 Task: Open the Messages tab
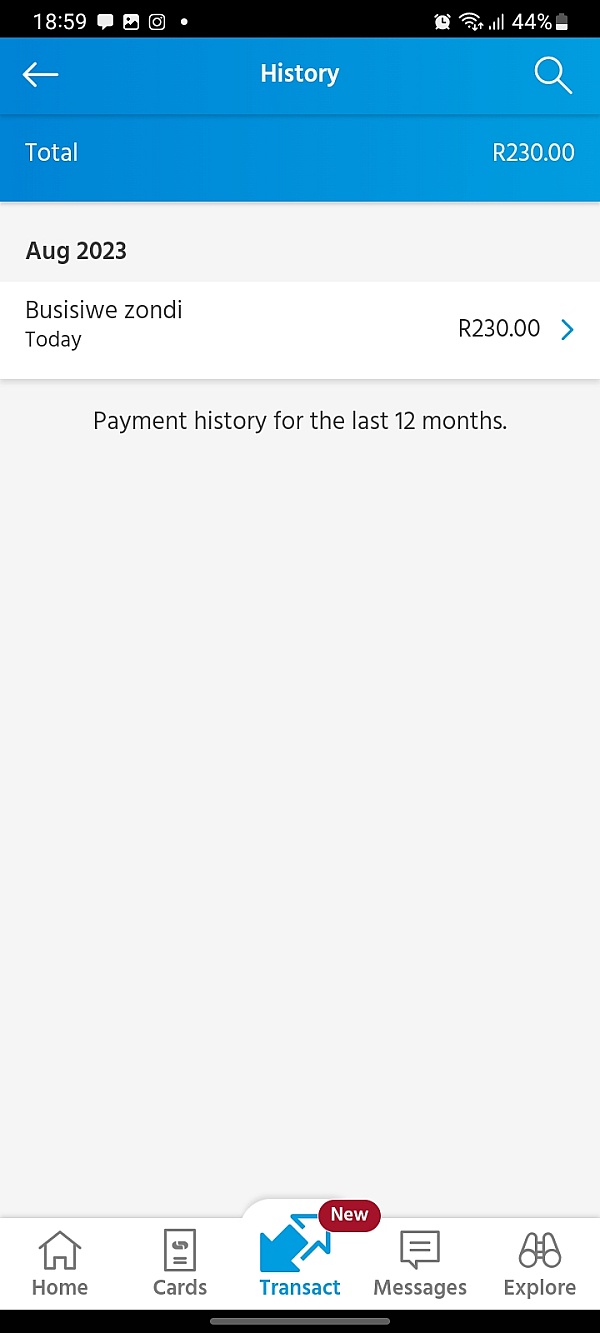(420, 1263)
